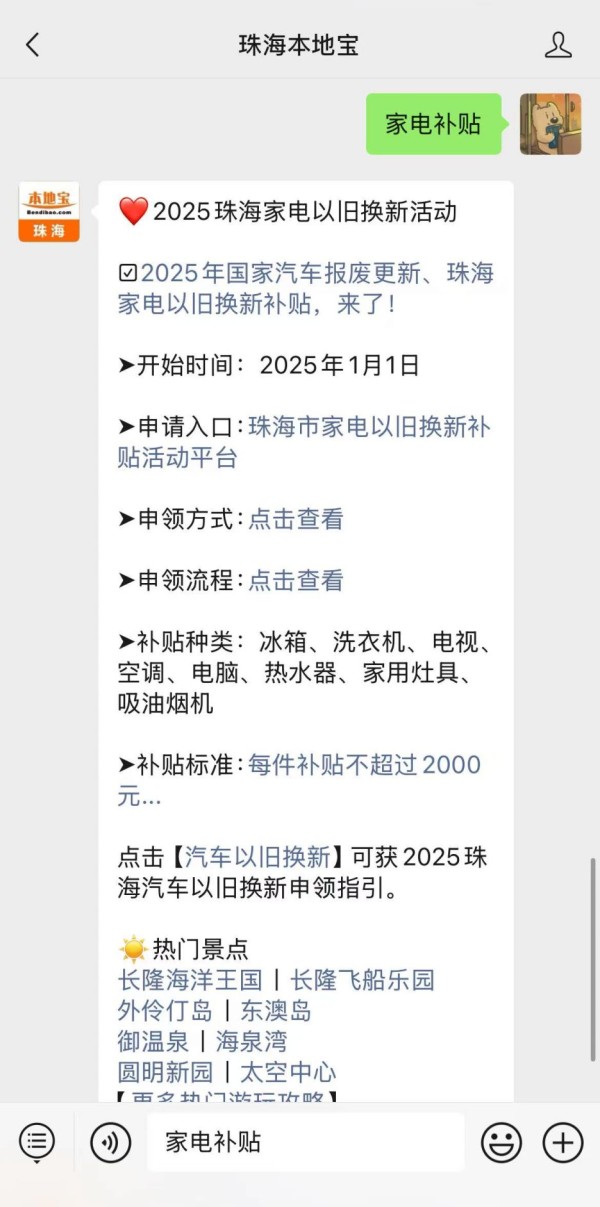600x1207 pixels.
Task: Open 东澳岛 link
Action: coord(276,1011)
